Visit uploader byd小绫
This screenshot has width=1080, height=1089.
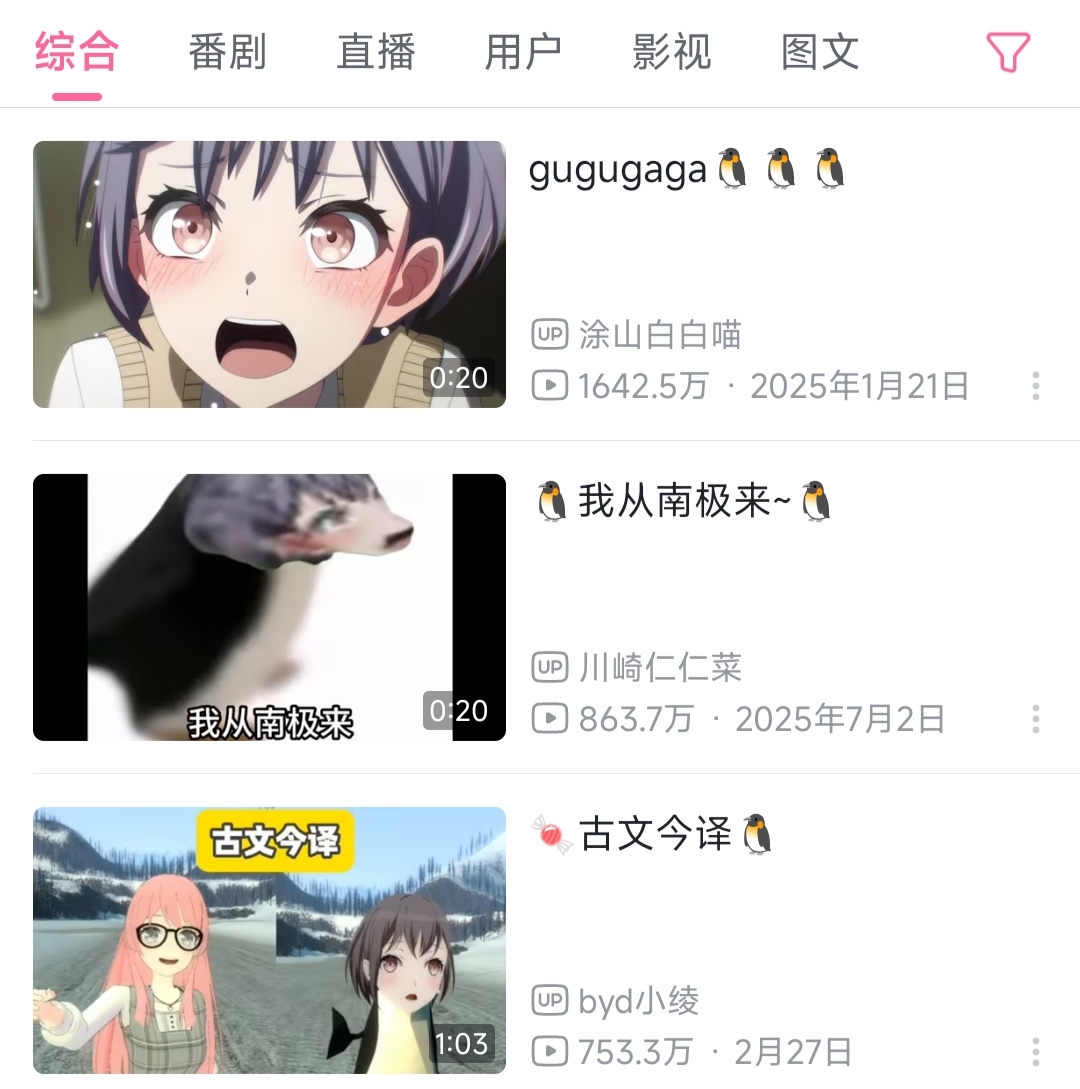click(638, 1001)
